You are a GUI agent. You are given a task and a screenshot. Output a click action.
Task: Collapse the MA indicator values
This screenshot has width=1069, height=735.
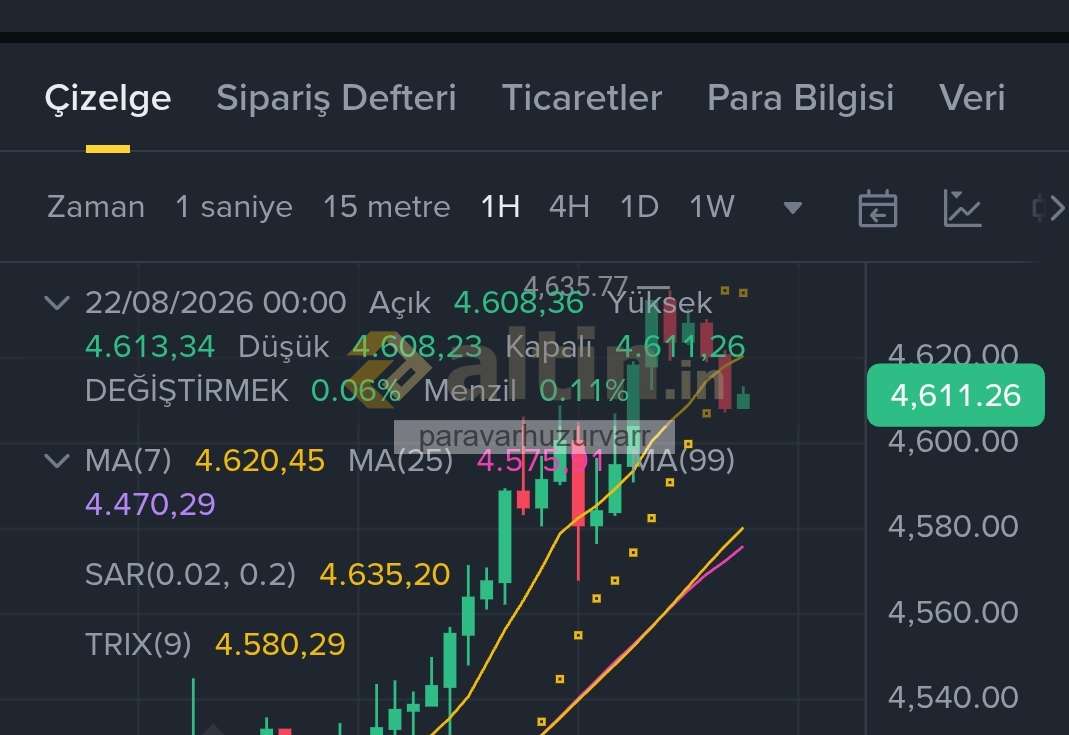click(x=57, y=461)
